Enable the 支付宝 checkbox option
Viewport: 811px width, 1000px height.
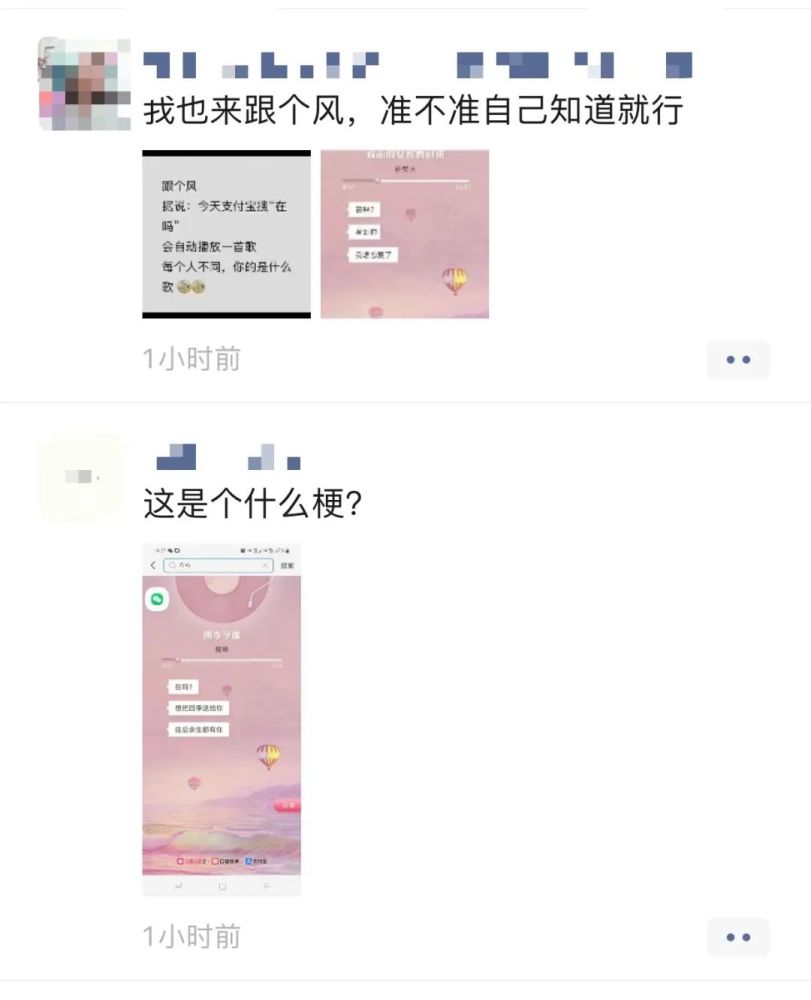[x=250, y=860]
